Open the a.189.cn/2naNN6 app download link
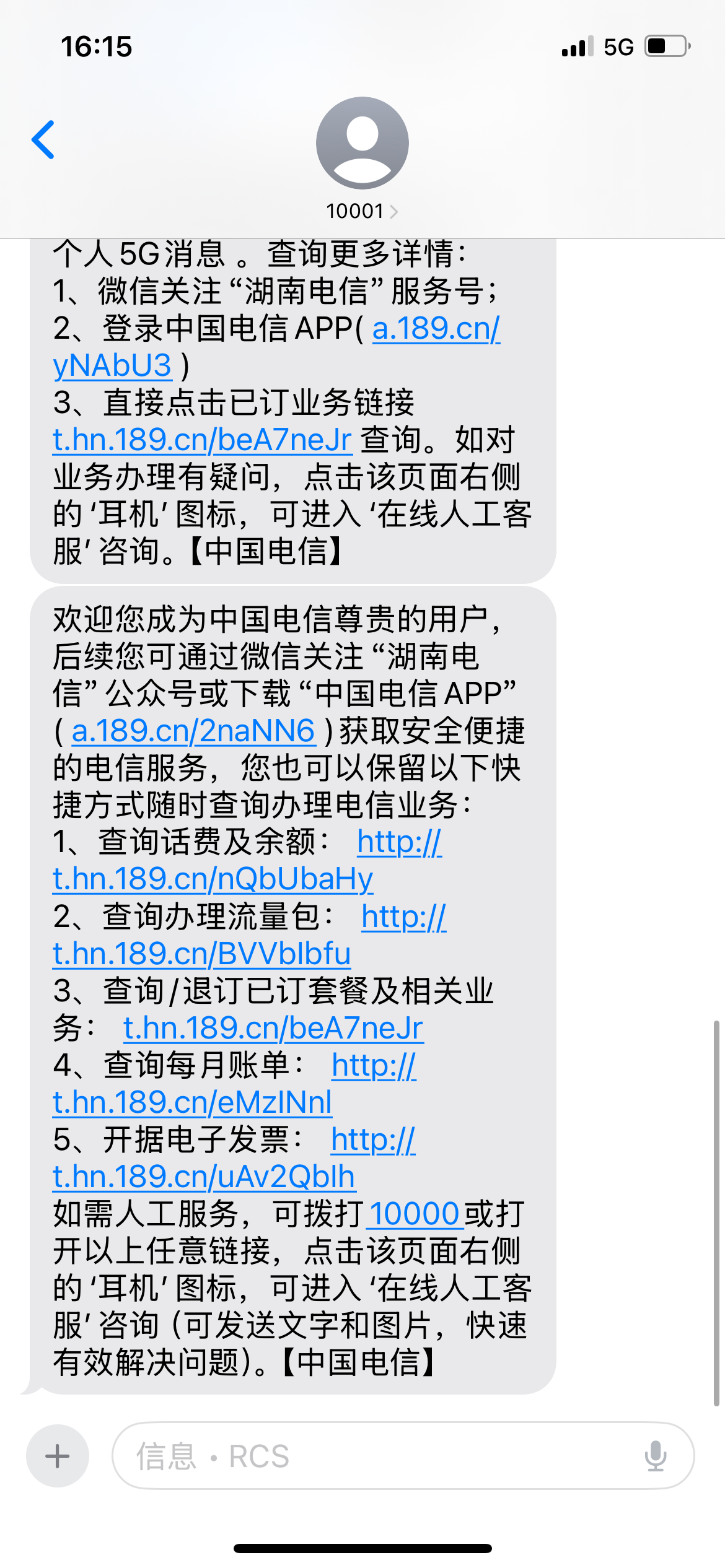The width and height of the screenshot is (725, 1568). pos(193,731)
